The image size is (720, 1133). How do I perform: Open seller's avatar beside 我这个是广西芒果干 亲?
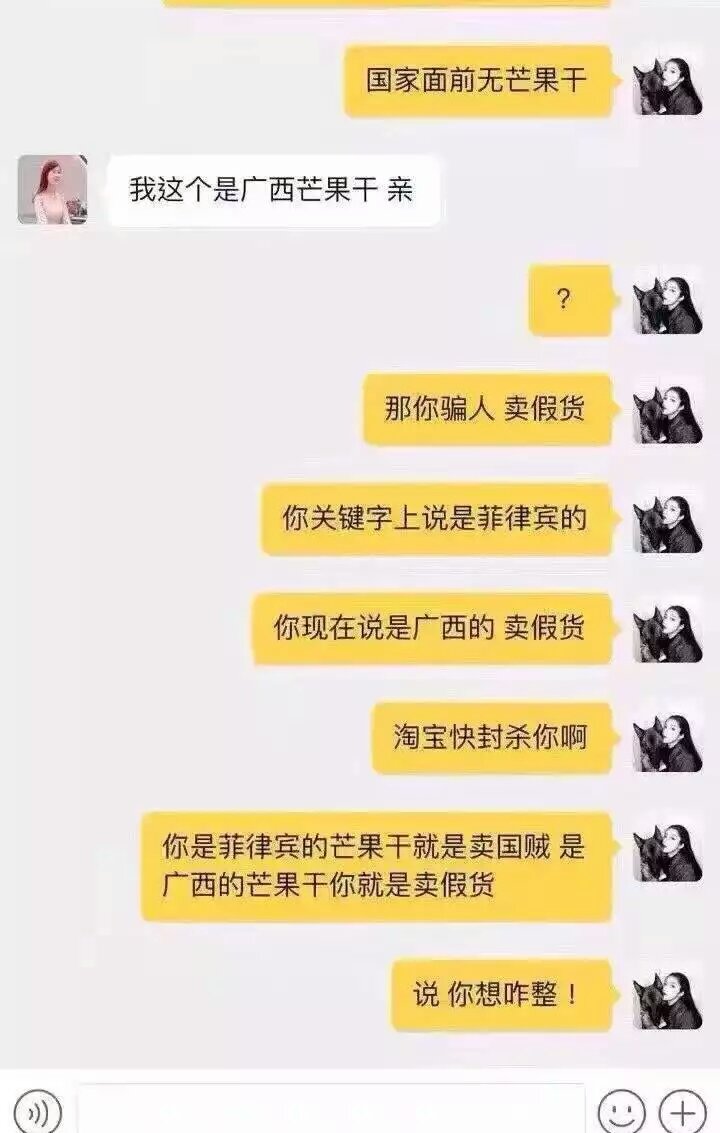click(x=53, y=189)
